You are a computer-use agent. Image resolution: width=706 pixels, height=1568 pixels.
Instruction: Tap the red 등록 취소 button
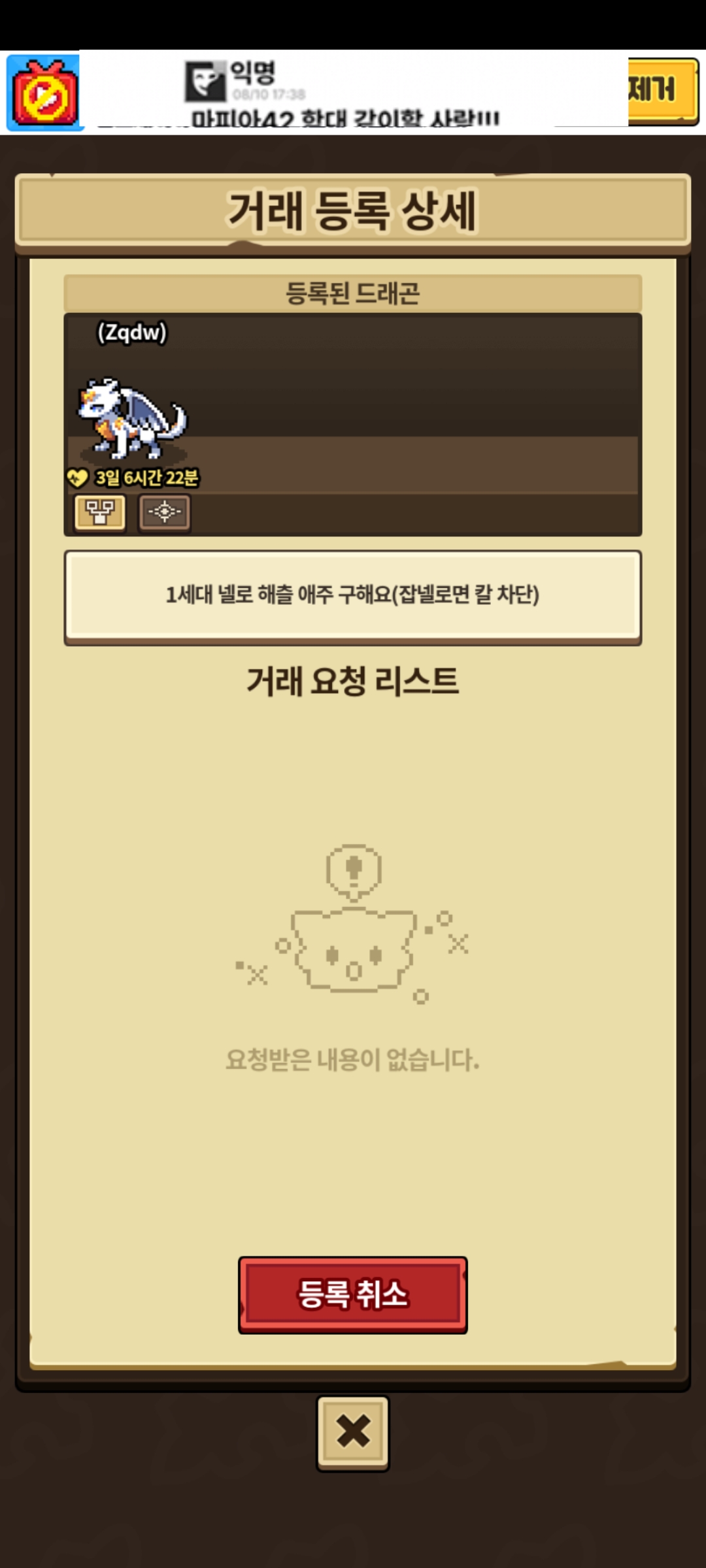(x=352, y=1294)
